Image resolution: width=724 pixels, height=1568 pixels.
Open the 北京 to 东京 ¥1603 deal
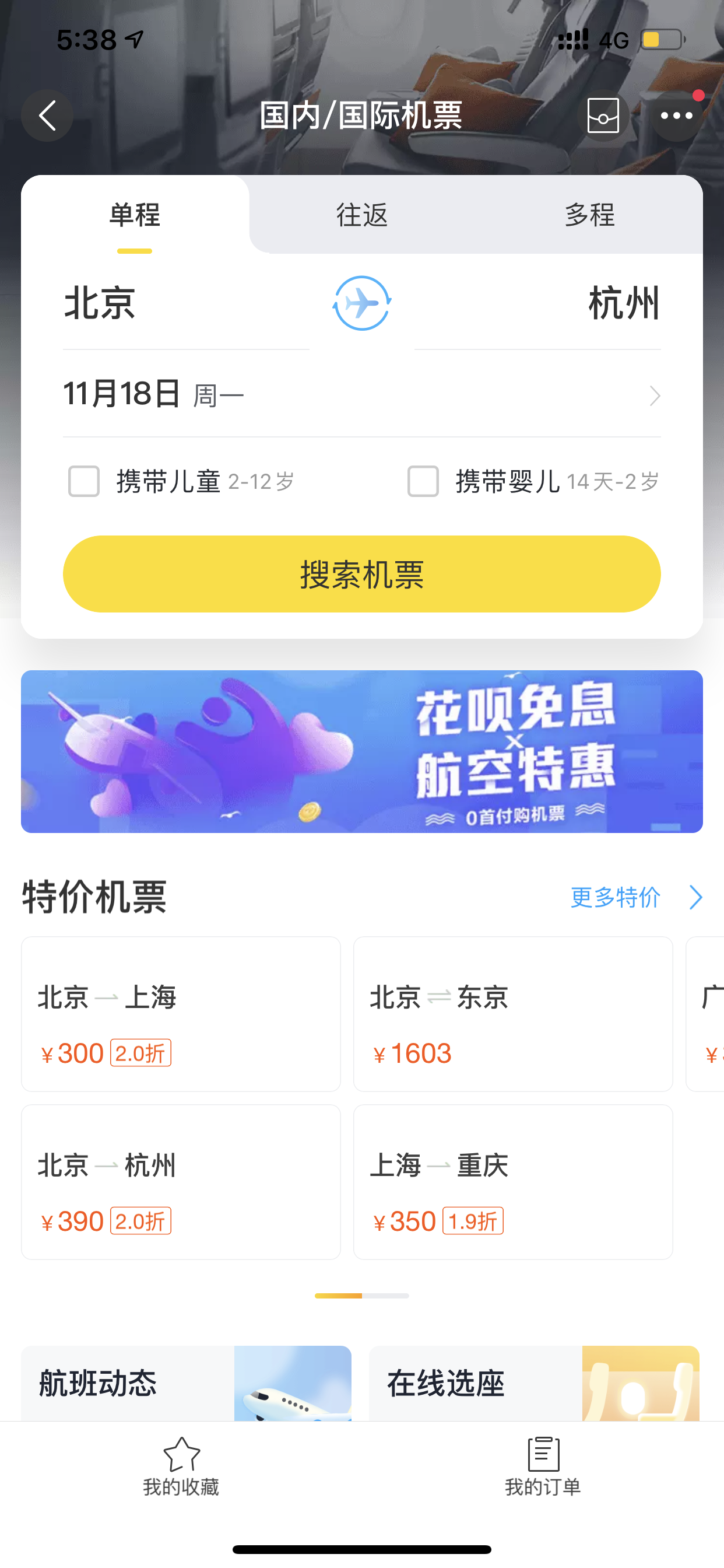click(513, 1014)
